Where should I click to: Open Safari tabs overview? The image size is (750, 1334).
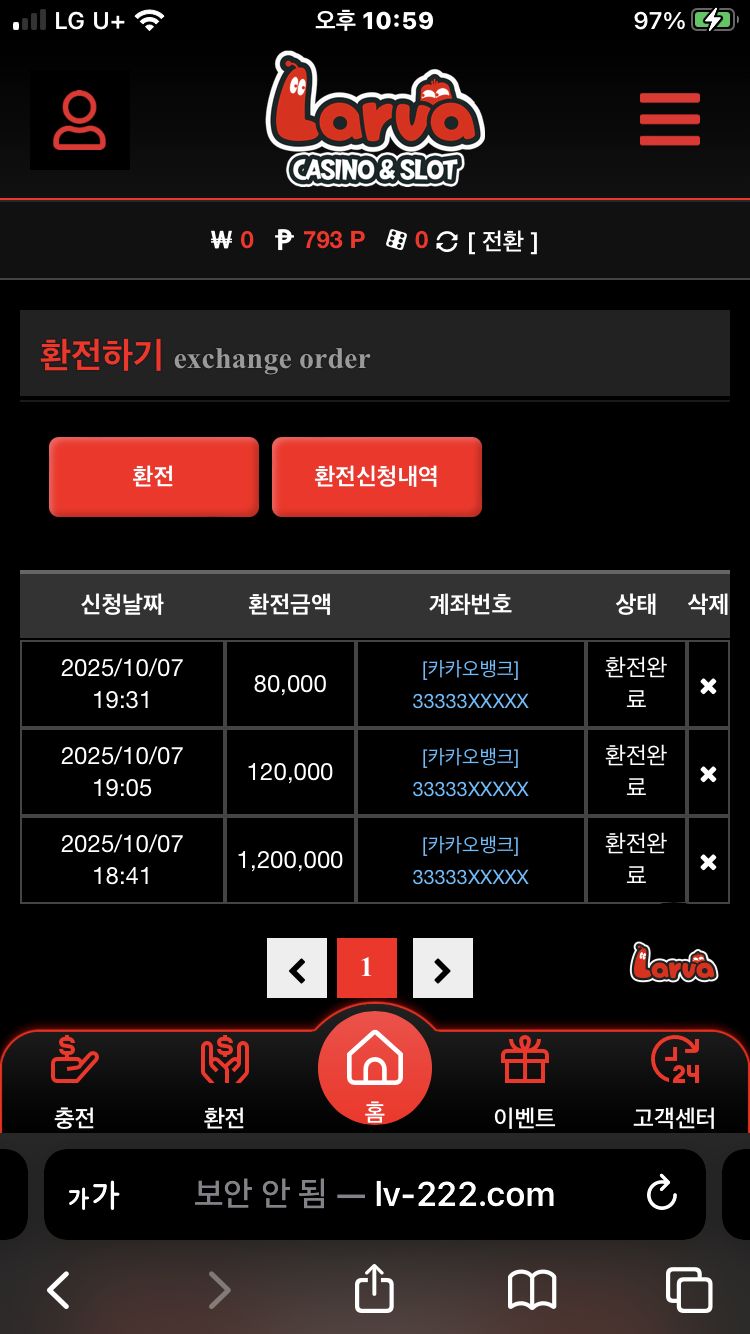pos(688,1290)
